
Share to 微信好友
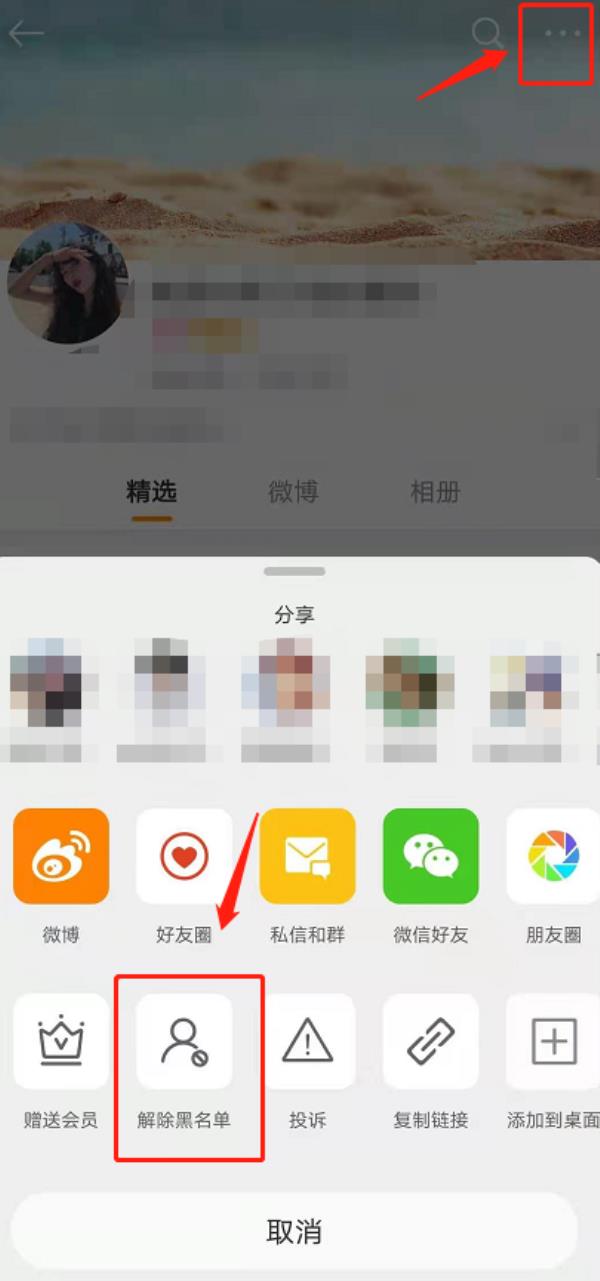point(431,857)
